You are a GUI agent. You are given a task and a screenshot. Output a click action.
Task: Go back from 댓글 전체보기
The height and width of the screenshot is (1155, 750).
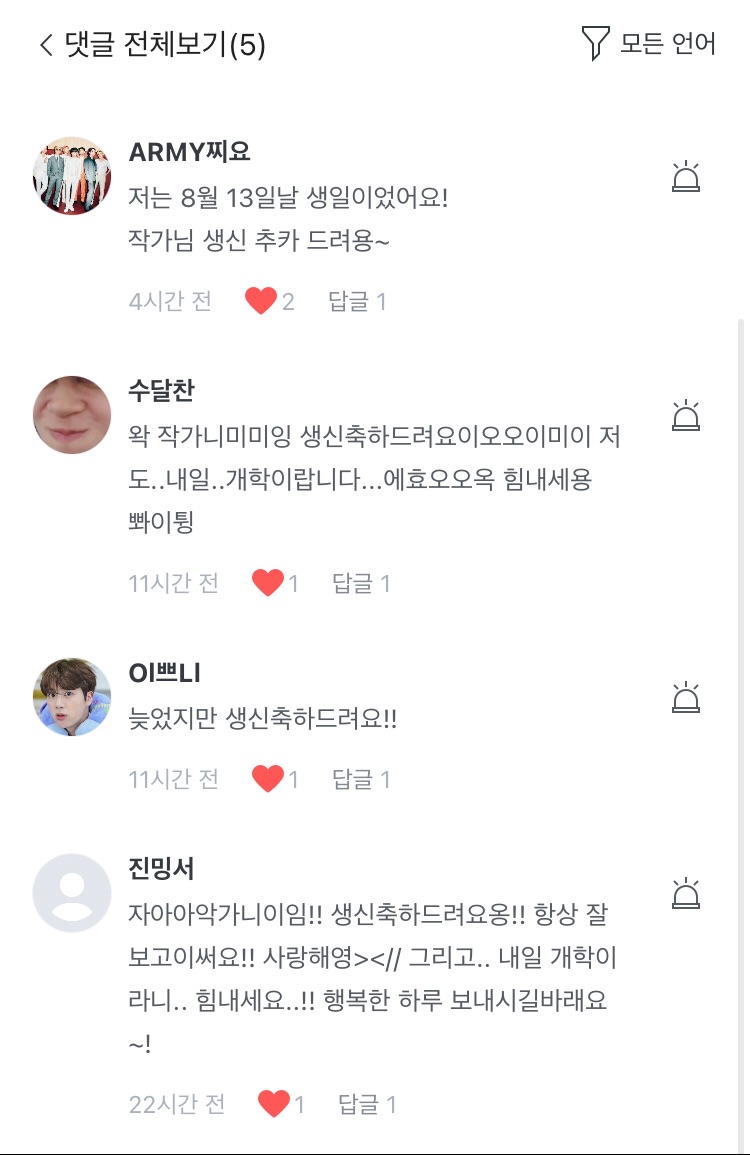46,45
